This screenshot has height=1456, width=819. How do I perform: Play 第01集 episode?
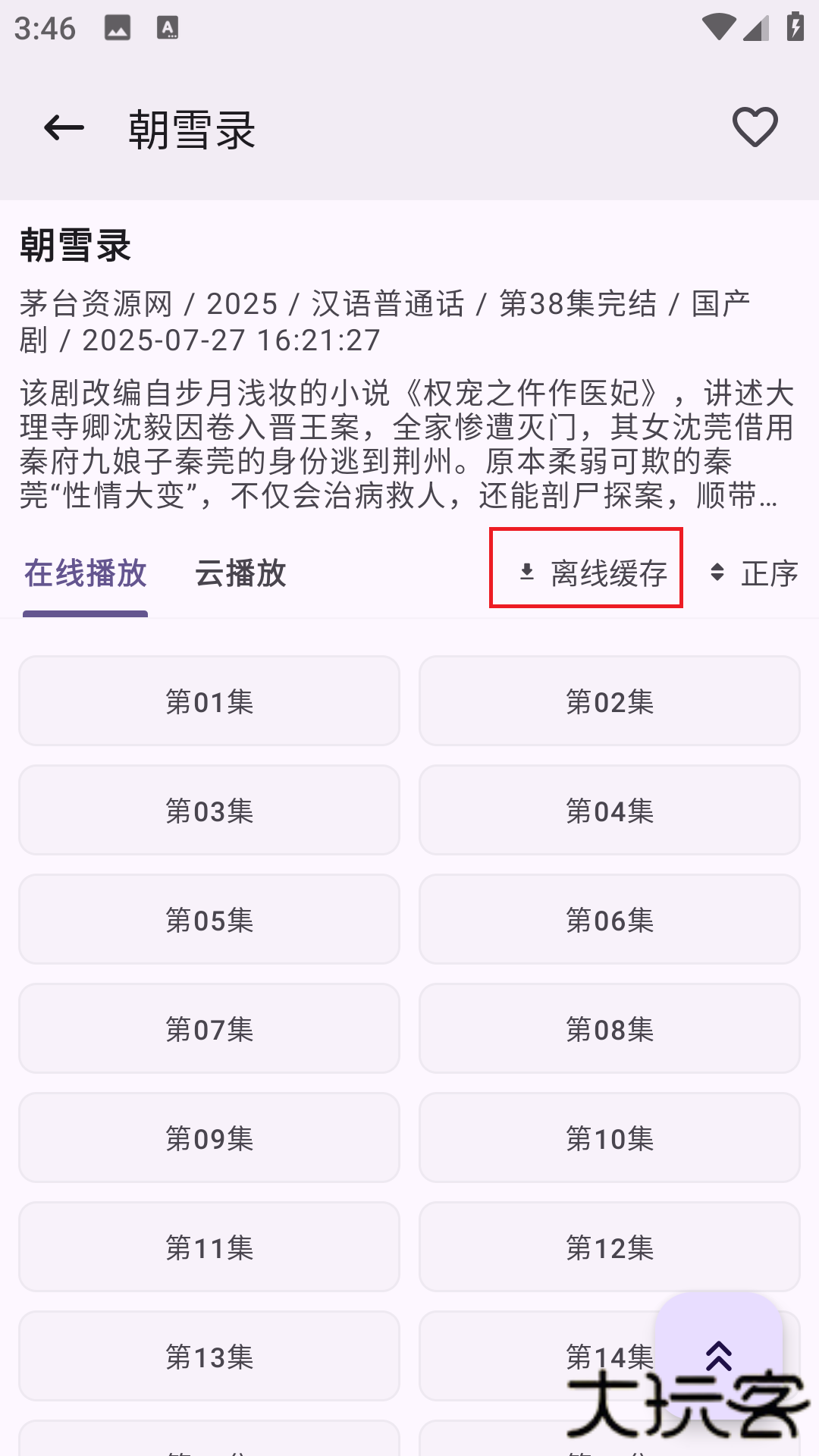tap(209, 700)
